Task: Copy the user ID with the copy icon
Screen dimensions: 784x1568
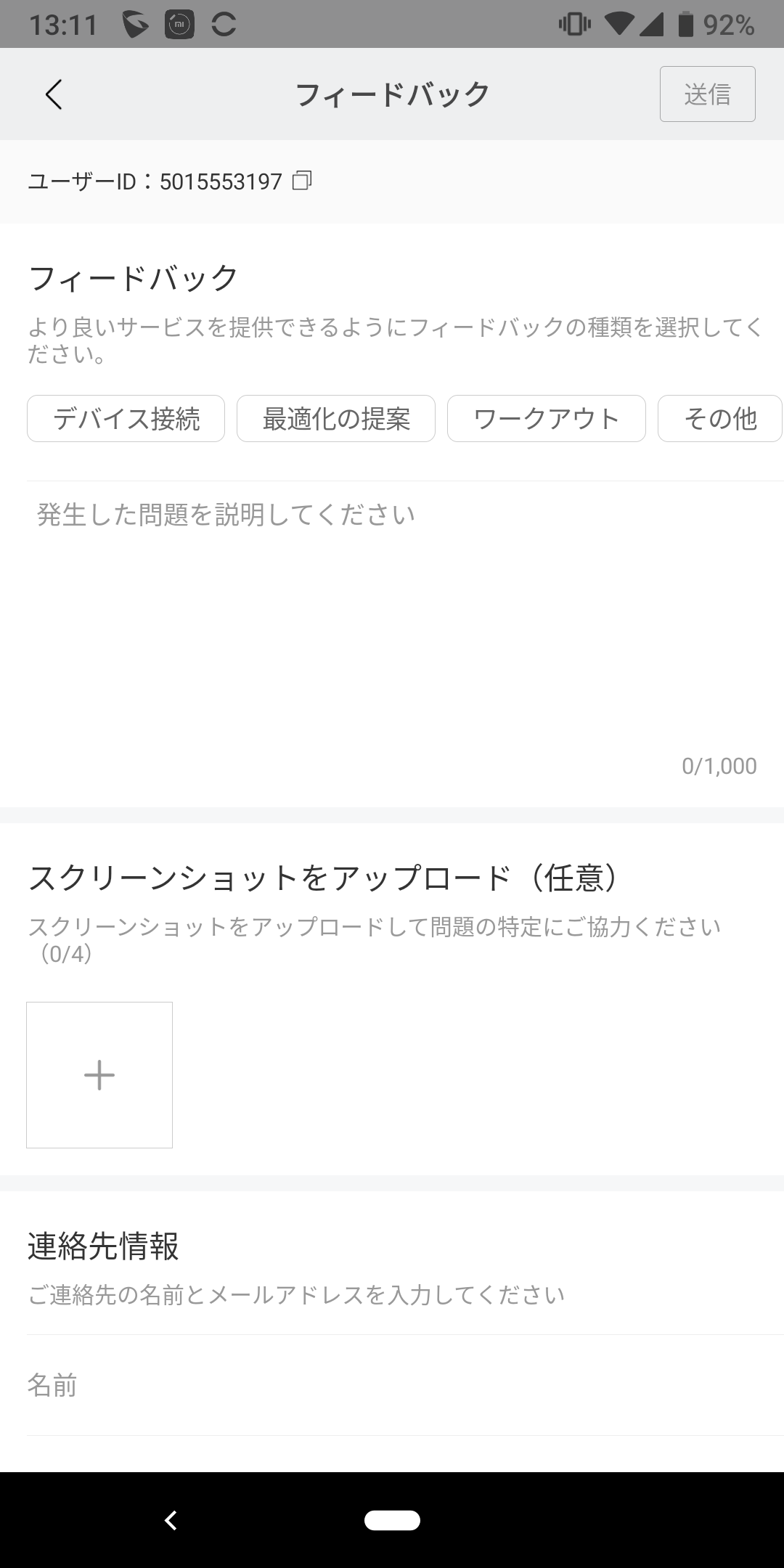Action: 302,180
